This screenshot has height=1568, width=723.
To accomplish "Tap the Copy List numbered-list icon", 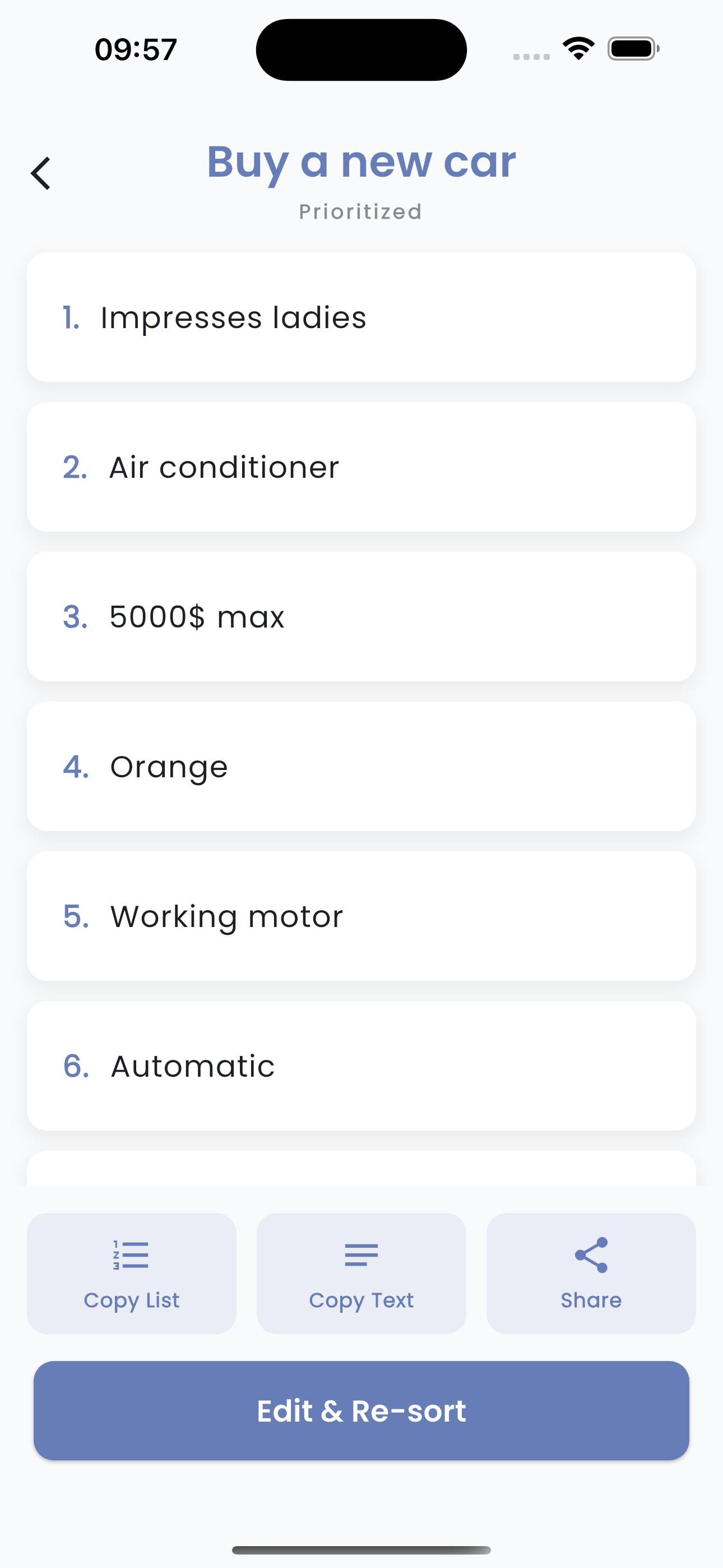I will coord(131,1255).
